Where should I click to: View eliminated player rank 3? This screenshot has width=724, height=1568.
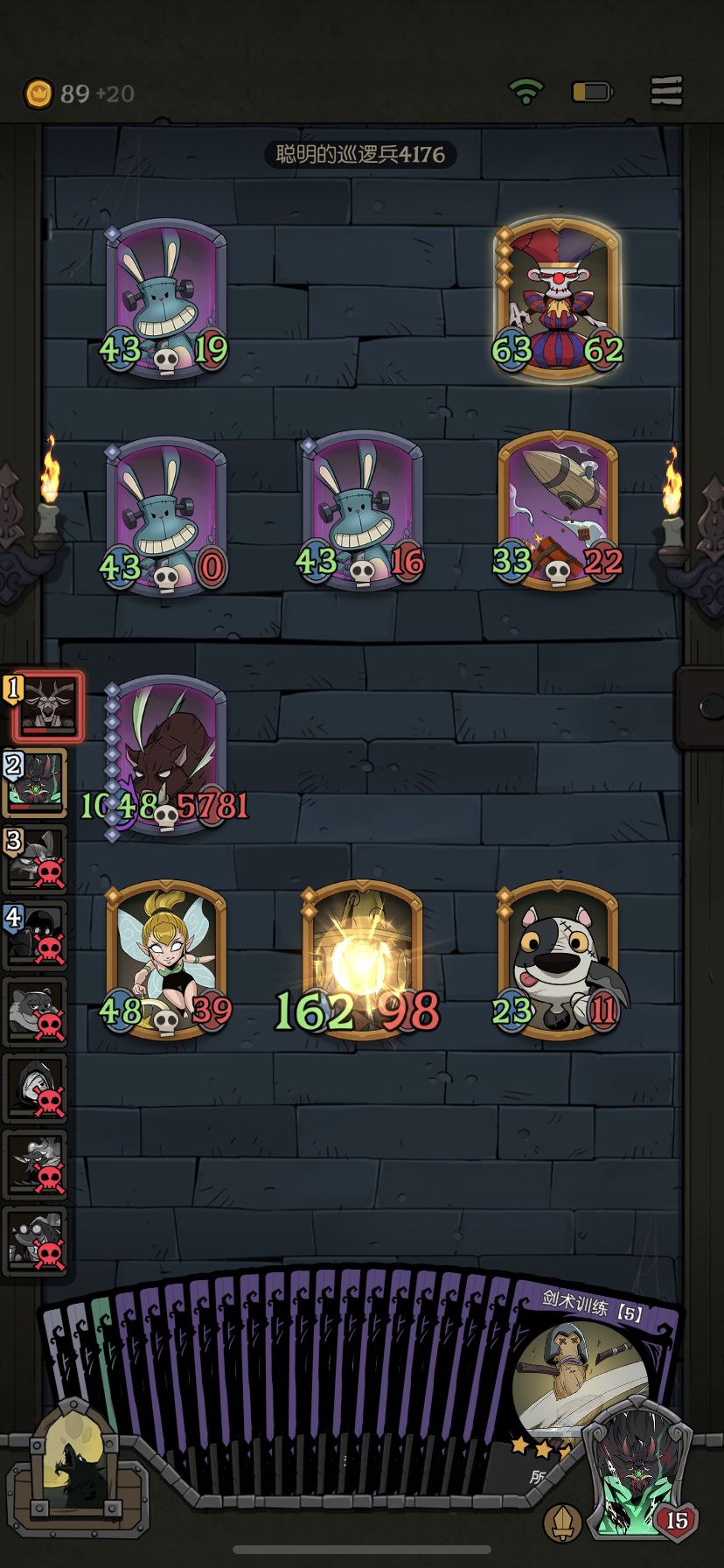(x=35, y=859)
